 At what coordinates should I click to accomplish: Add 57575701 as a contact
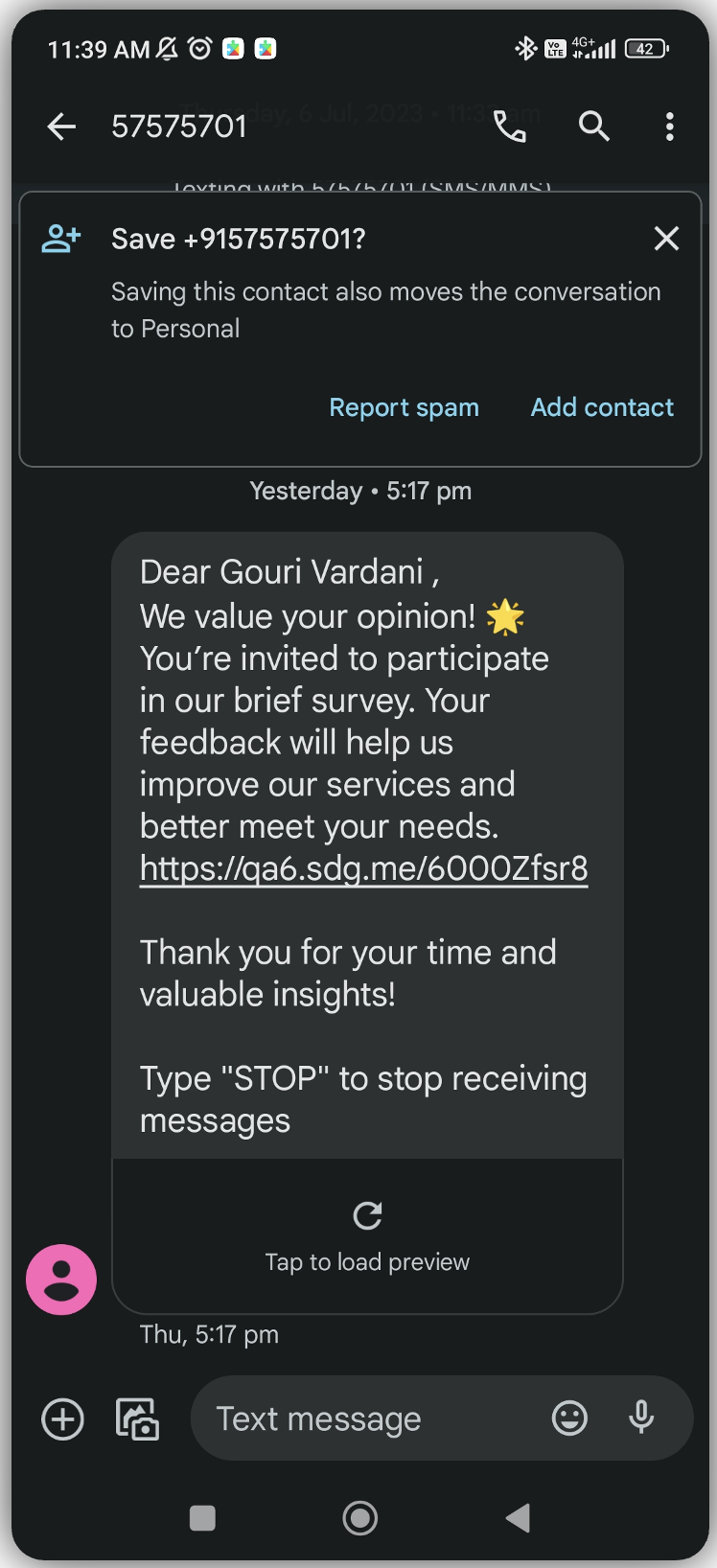pos(602,407)
